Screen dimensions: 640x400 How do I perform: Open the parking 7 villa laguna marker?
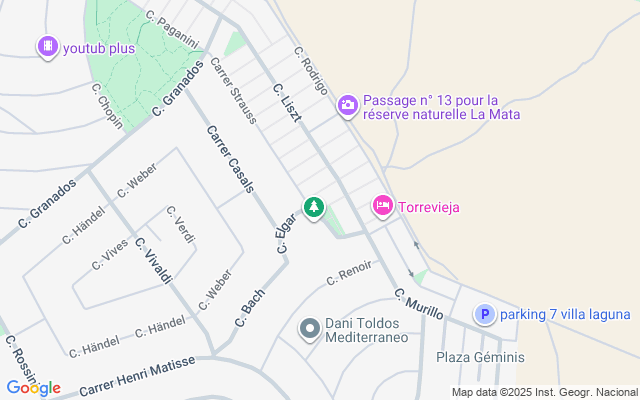(x=484, y=315)
